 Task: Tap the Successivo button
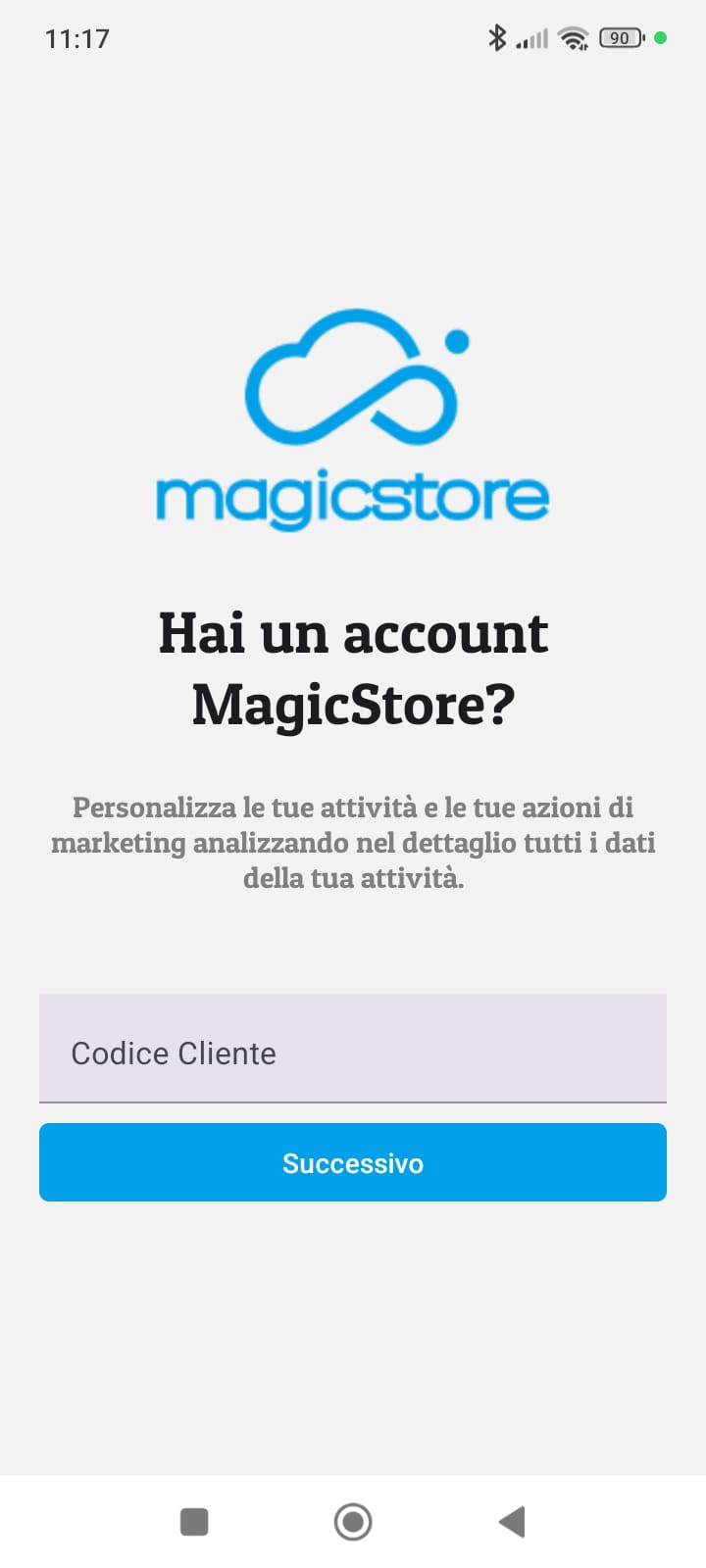(x=353, y=1162)
